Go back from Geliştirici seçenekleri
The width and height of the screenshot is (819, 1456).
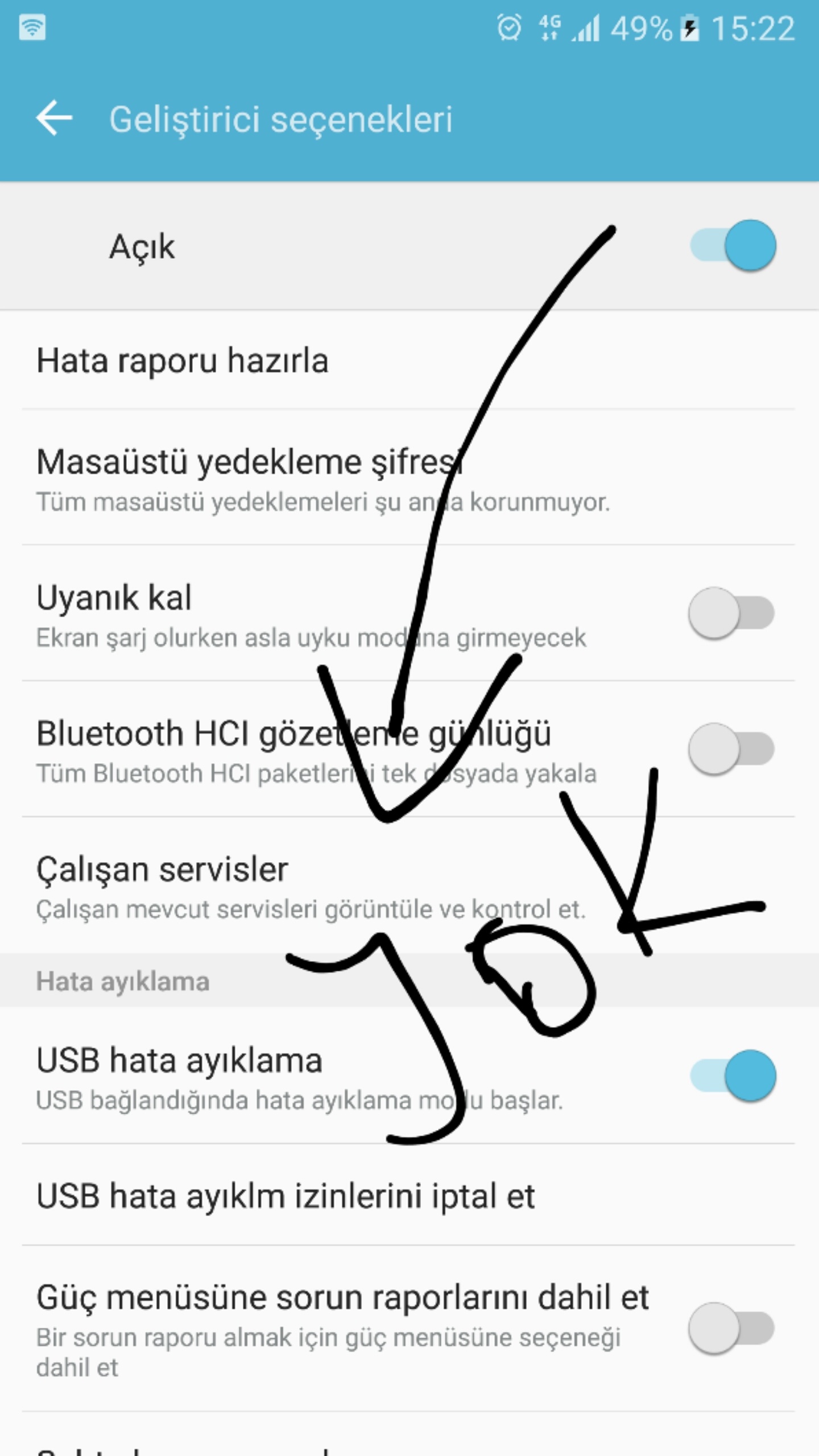tap(55, 118)
